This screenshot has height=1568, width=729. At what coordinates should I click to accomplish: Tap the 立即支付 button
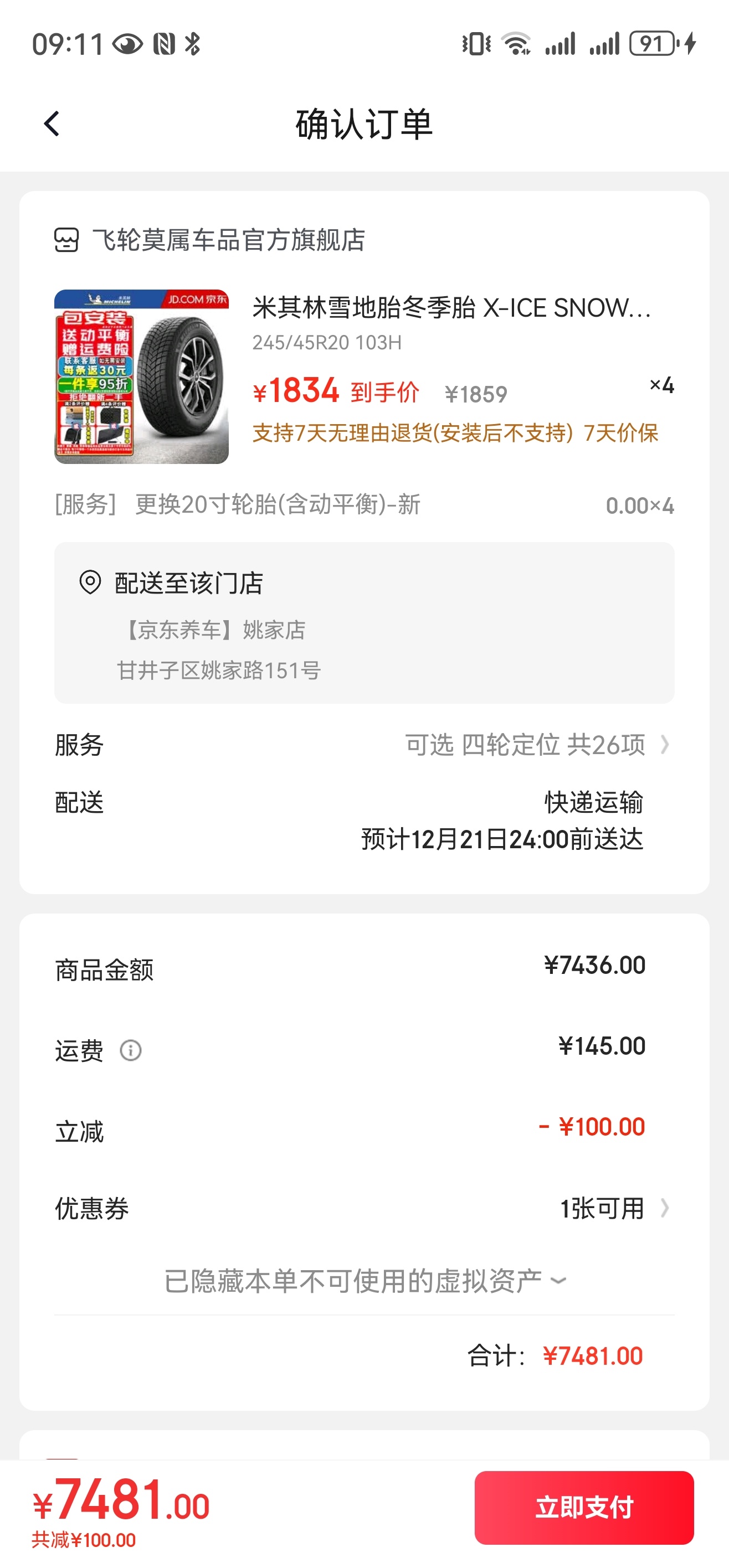tap(586, 1508)
